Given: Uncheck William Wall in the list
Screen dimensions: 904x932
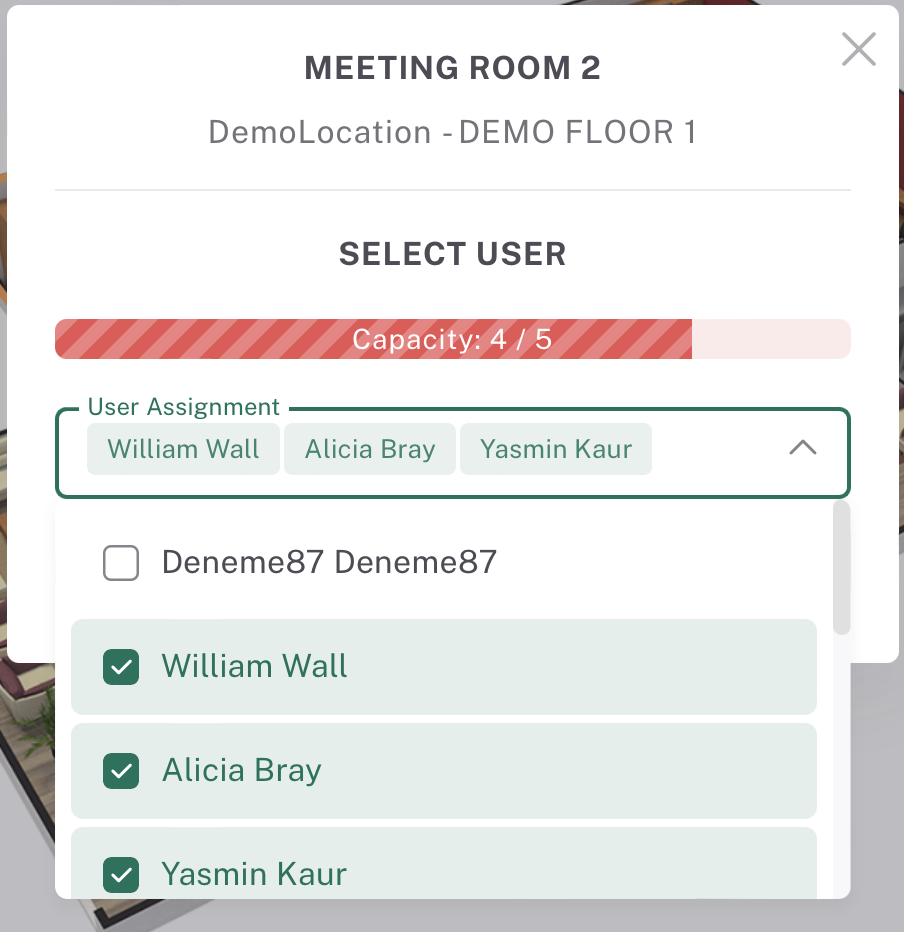Looking at the screenshot, I should click(121, 667).
